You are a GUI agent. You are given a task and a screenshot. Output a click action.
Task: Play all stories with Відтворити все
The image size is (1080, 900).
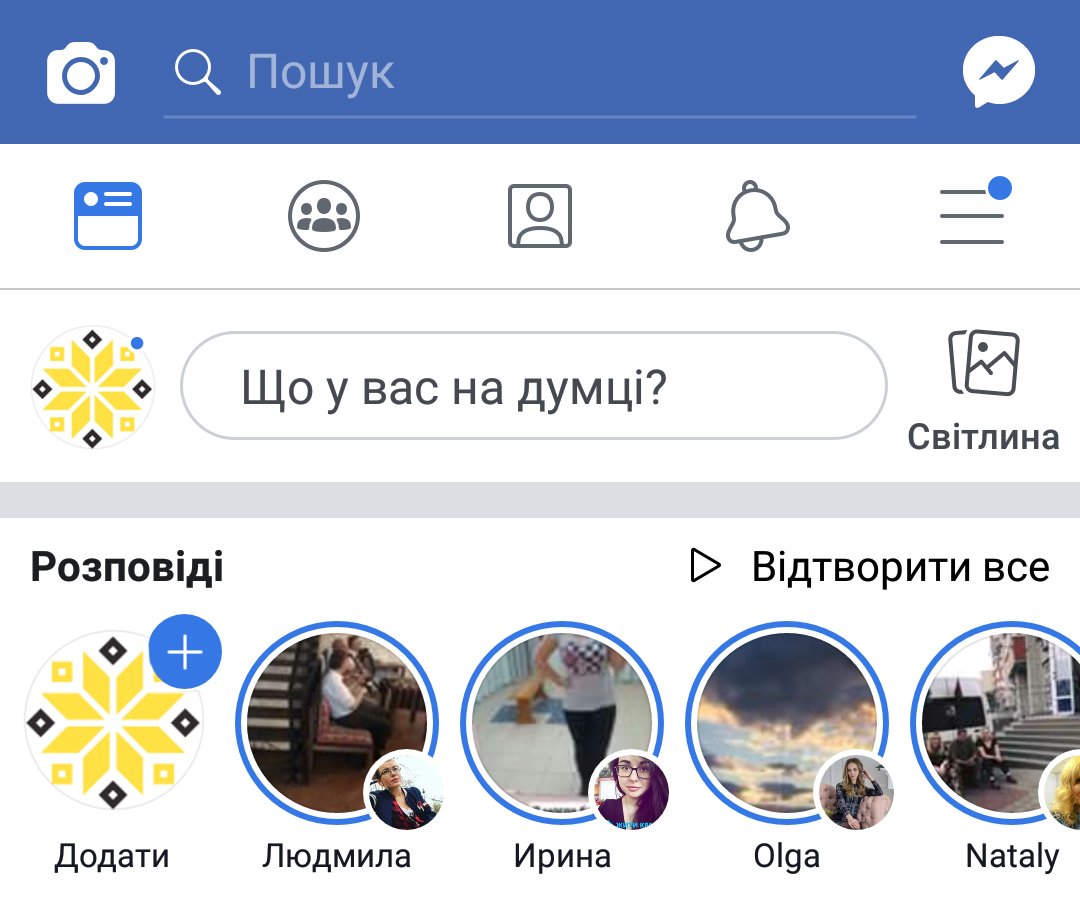(x=870, y=567)
